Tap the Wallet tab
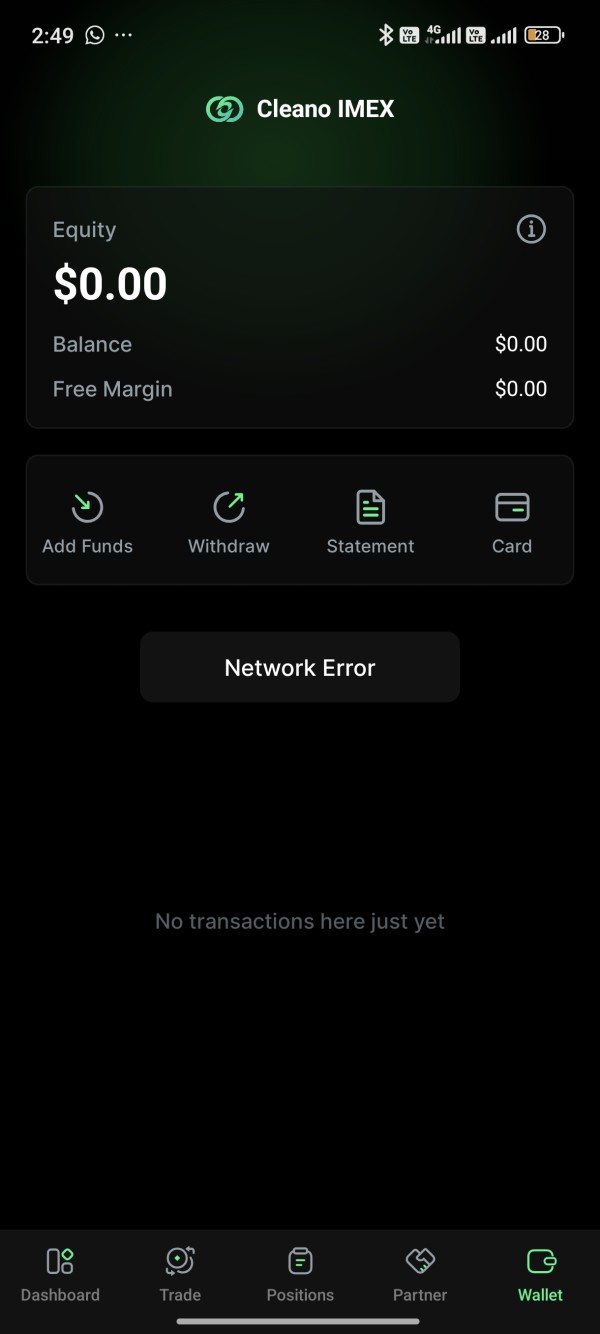Image resolution: width=600 pixels, height=1334 pixels. click(540, 1274)
